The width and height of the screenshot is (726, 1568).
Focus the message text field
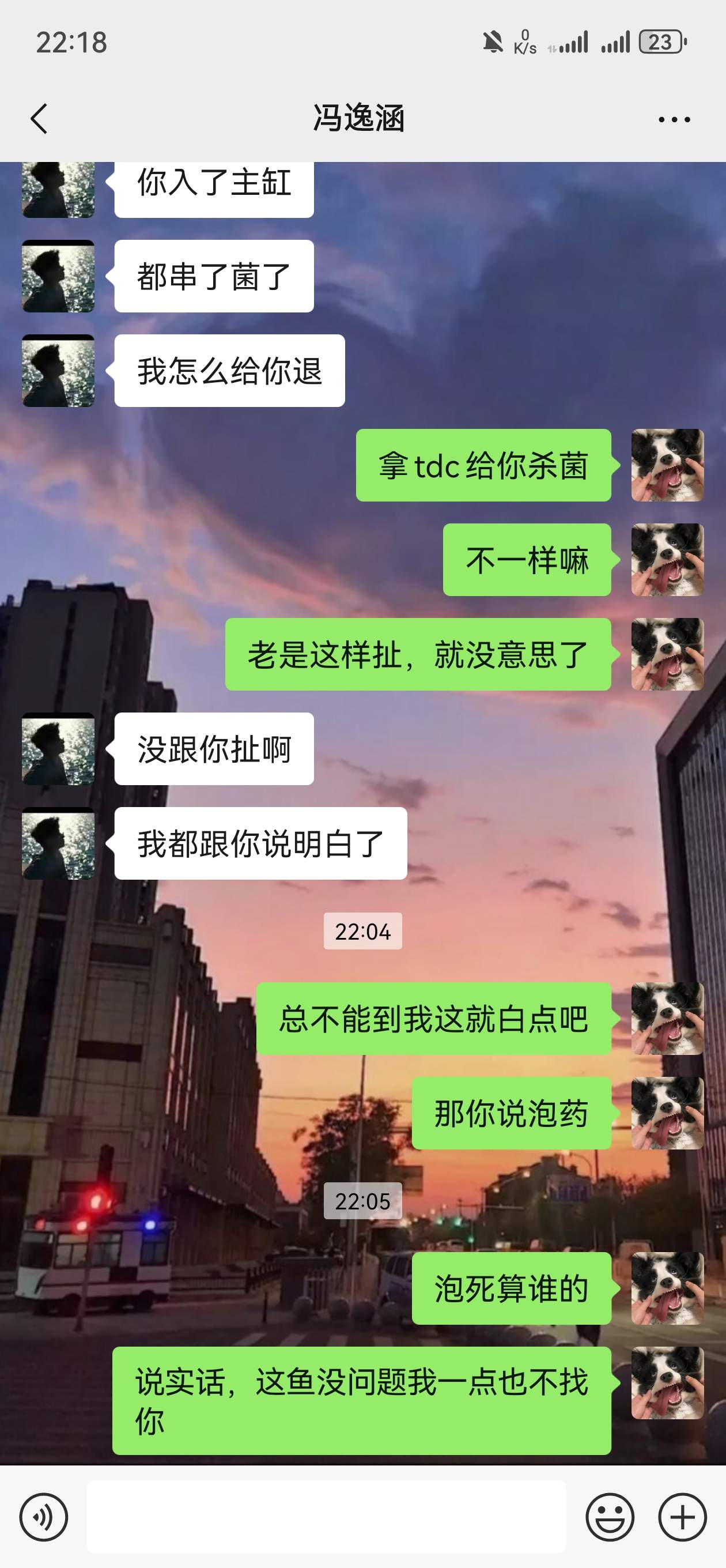click(x=326, y=1517)
